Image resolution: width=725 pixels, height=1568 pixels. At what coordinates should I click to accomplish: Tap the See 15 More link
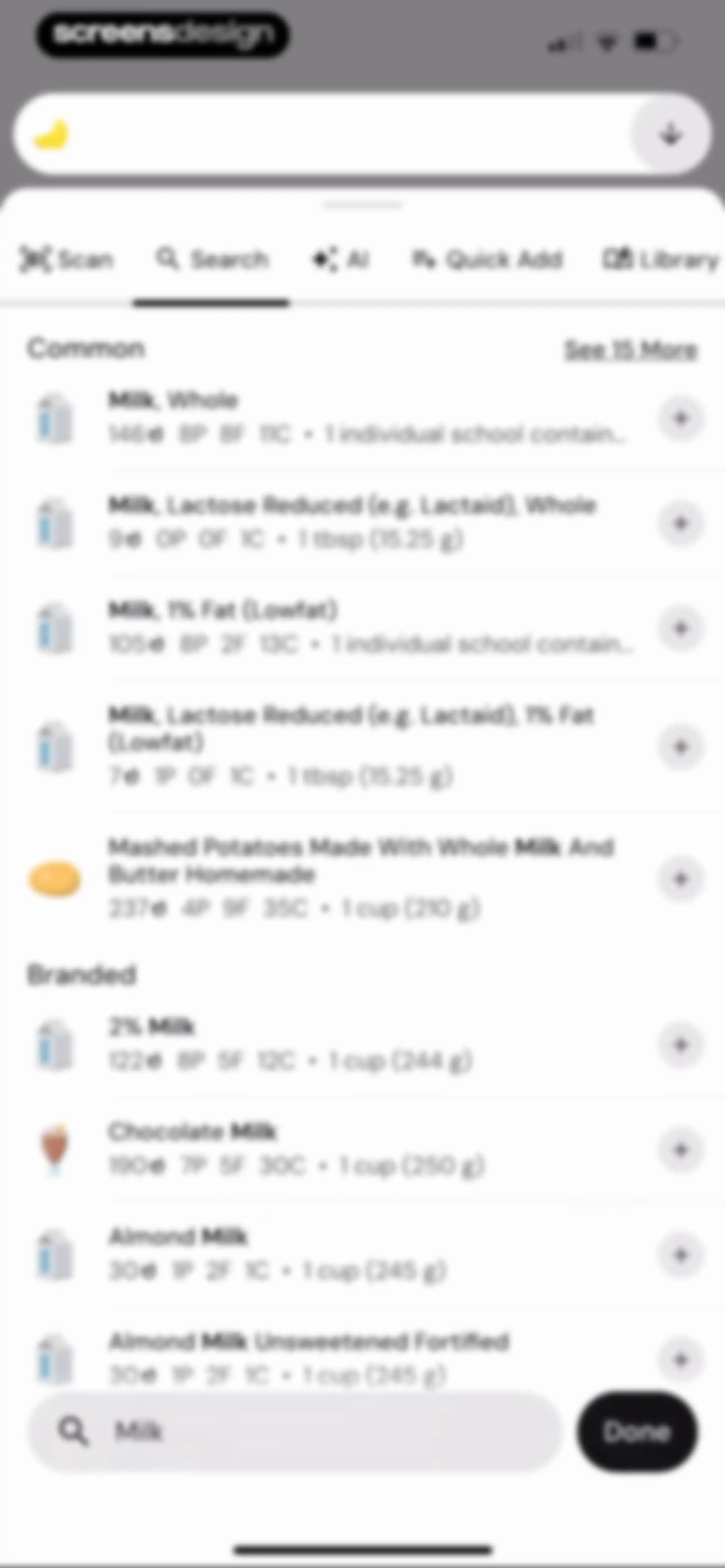631,350
